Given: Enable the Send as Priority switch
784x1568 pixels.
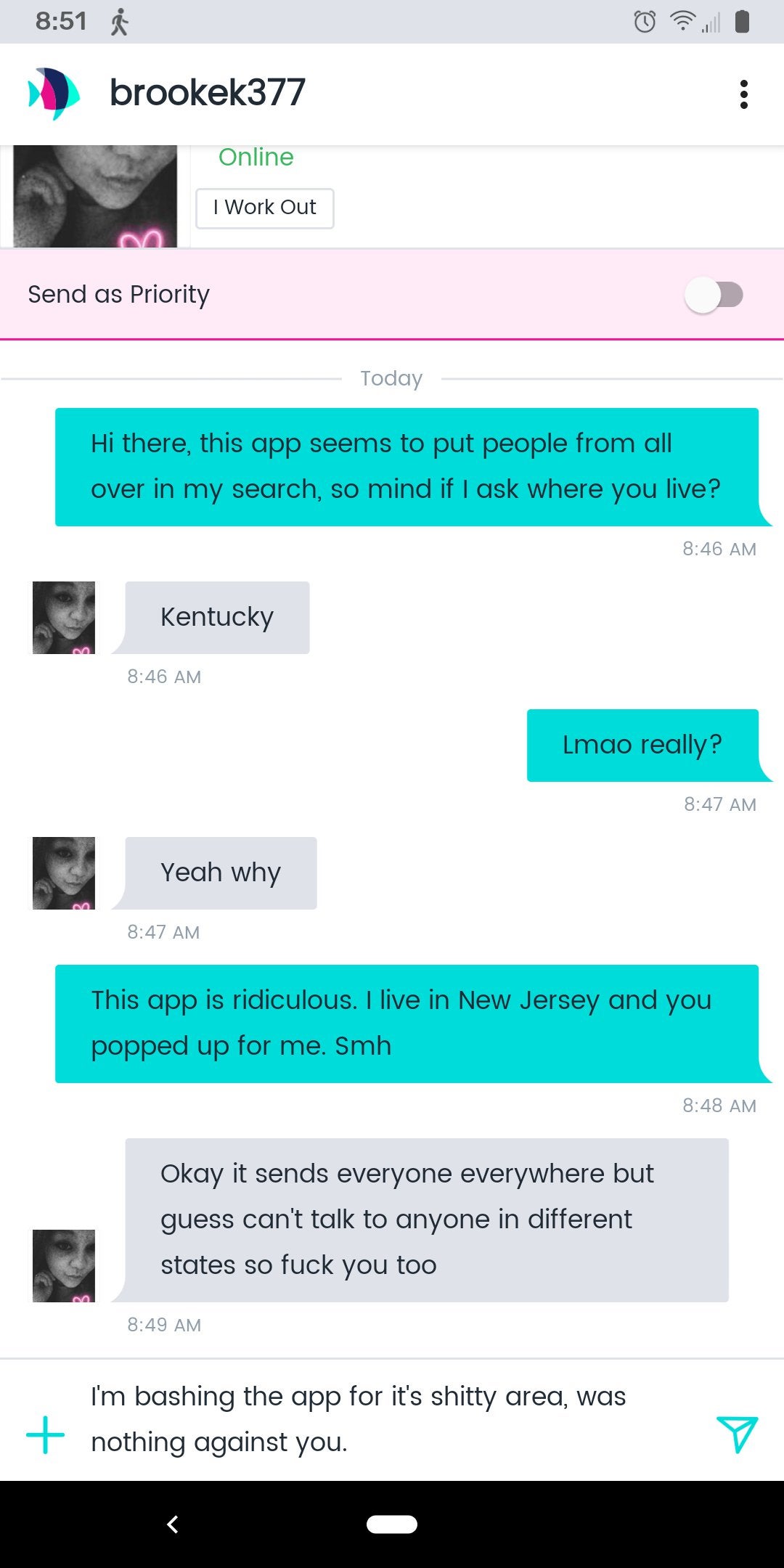Looking at the screenshot, I should tap(714, 295).
